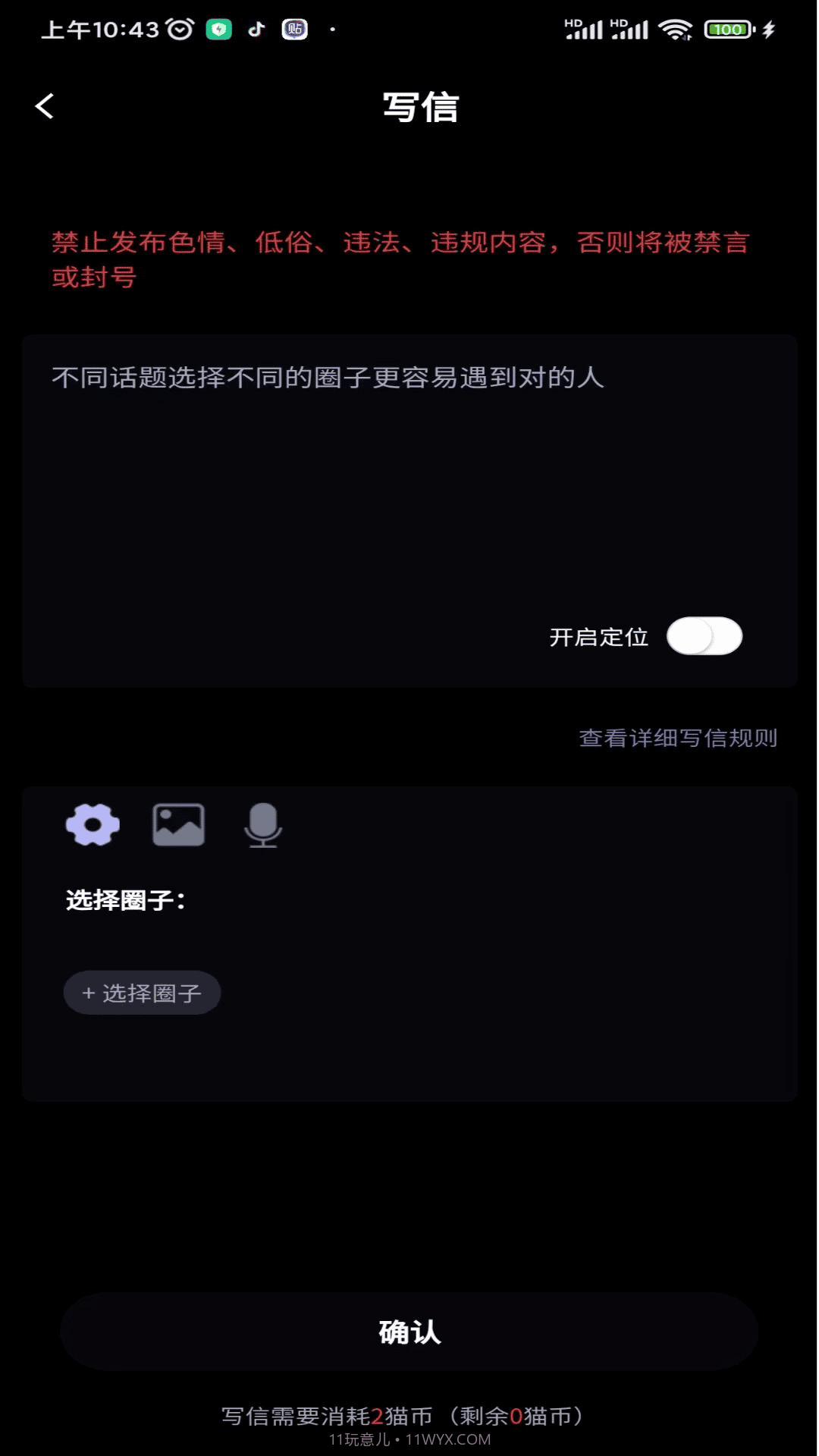Tap the battery indicator showing 100
The image size is (819, 1456).
(x=730, y=29)
